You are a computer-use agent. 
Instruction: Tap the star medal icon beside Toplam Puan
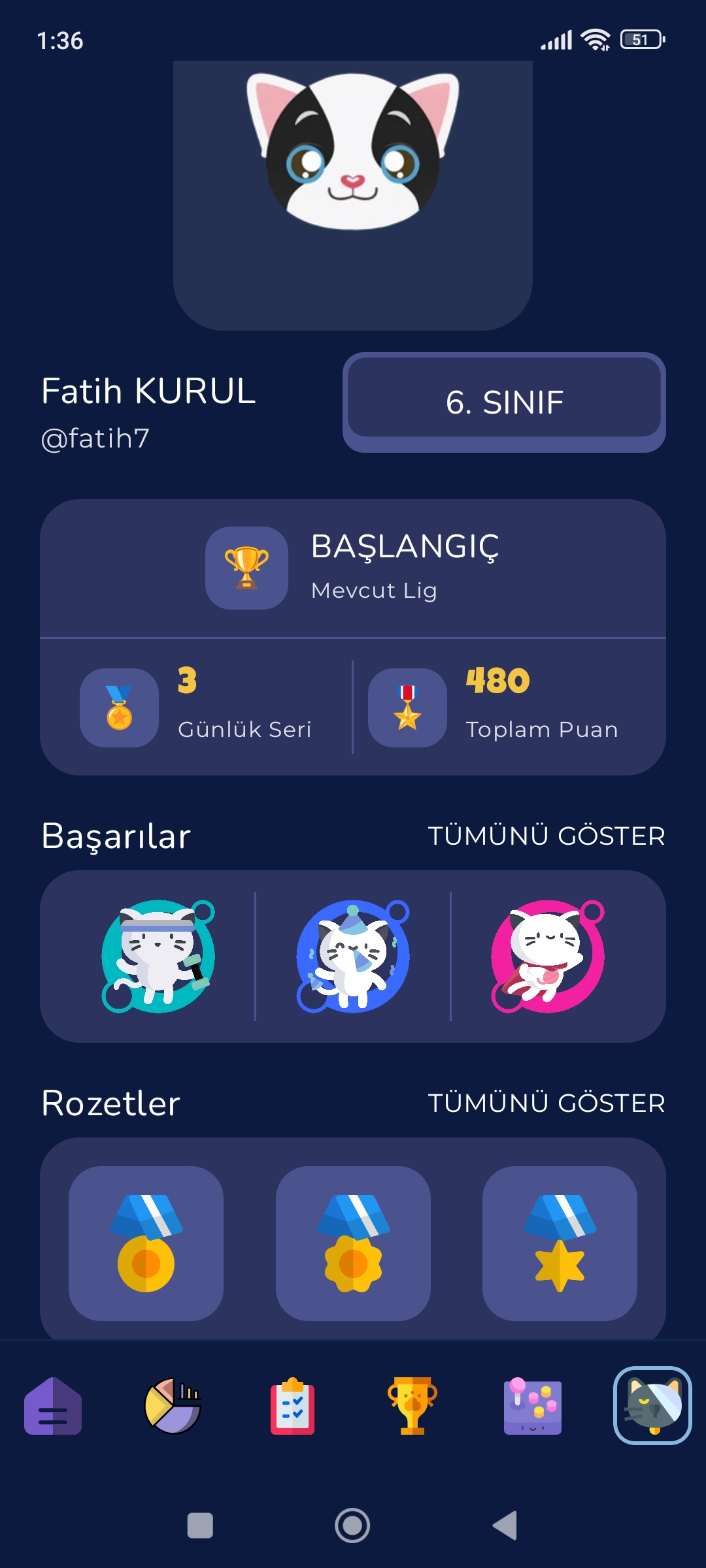405,709
